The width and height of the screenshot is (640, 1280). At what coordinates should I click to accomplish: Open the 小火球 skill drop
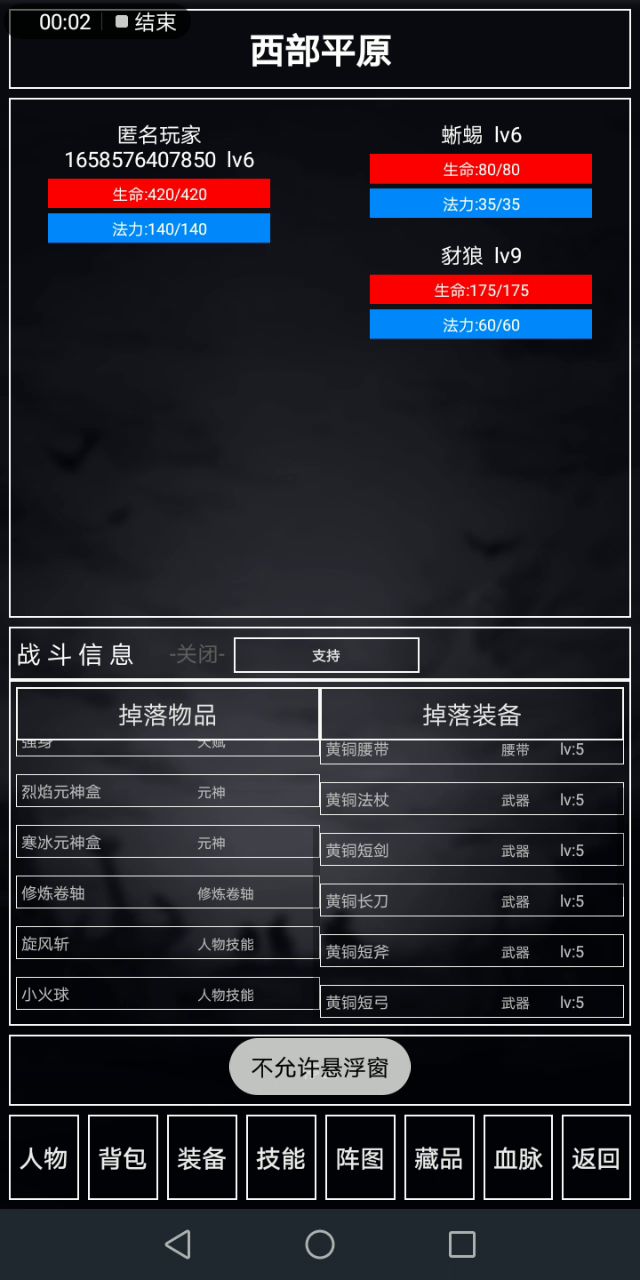pos(168,994)
